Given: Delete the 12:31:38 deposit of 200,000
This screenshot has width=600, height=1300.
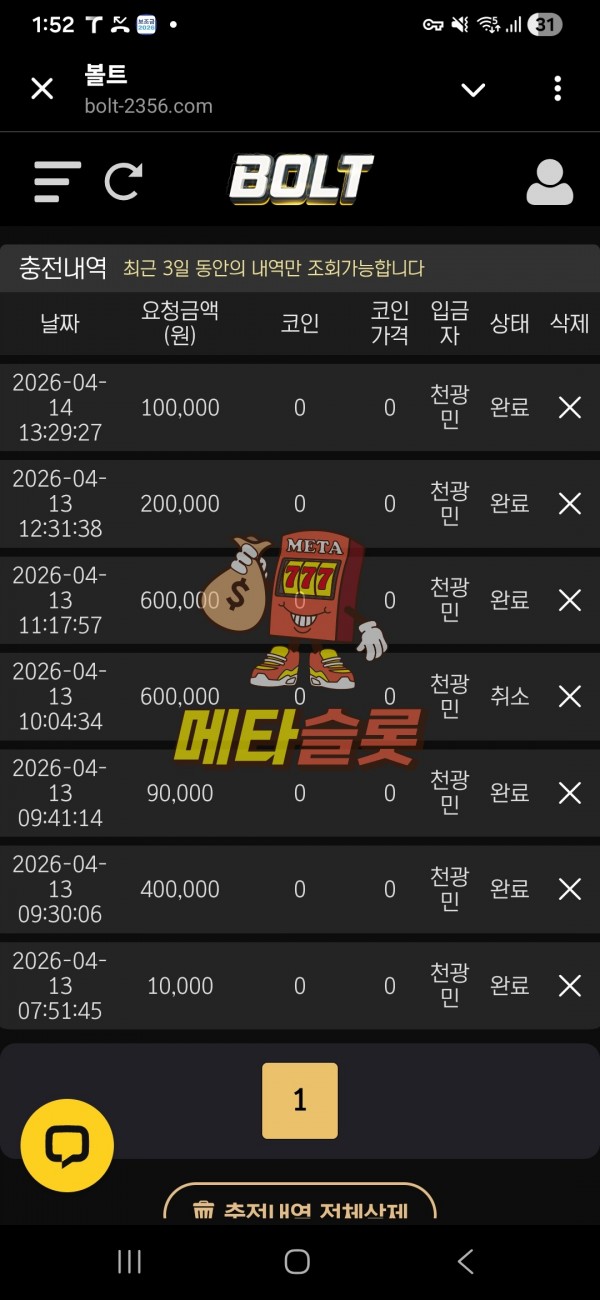Looking at the screenshot, I should (569, 504).
